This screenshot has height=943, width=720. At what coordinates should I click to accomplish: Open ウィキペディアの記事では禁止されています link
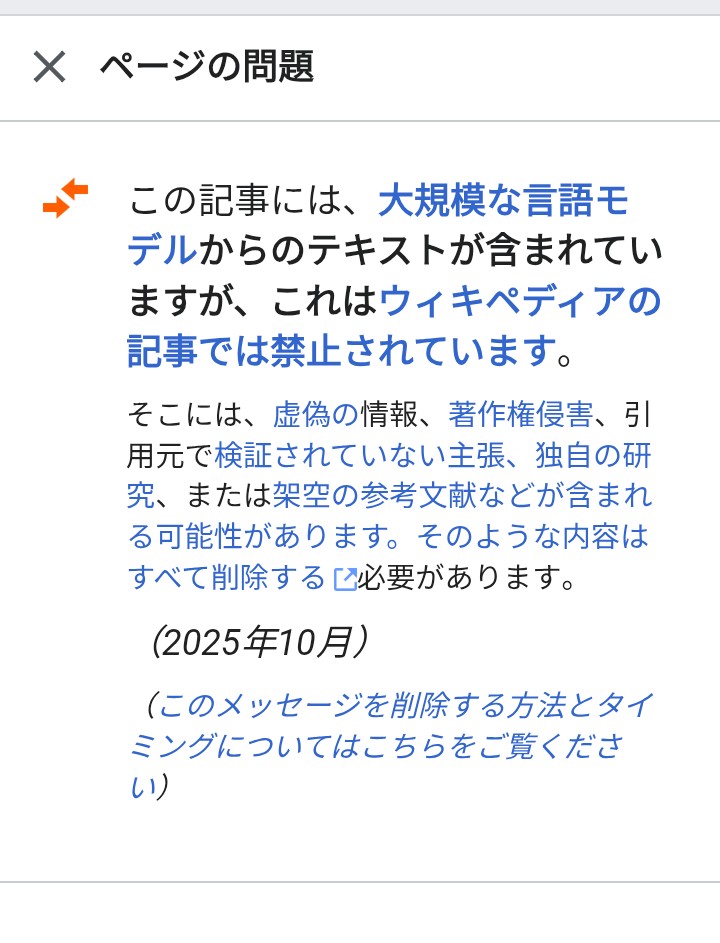point(520,301)
